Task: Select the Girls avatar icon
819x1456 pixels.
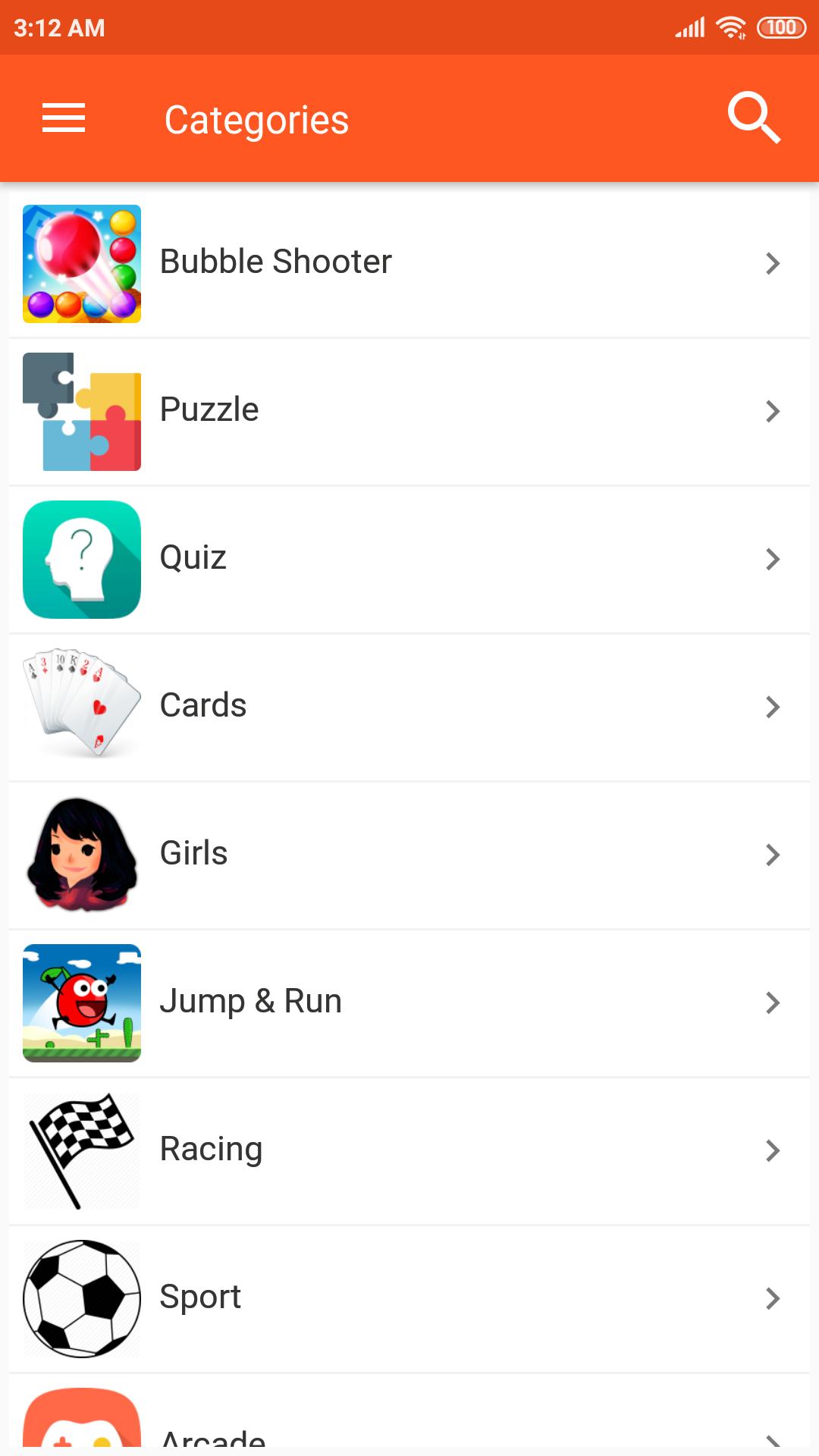Action: pyautogui.click(x=81, y=854)
